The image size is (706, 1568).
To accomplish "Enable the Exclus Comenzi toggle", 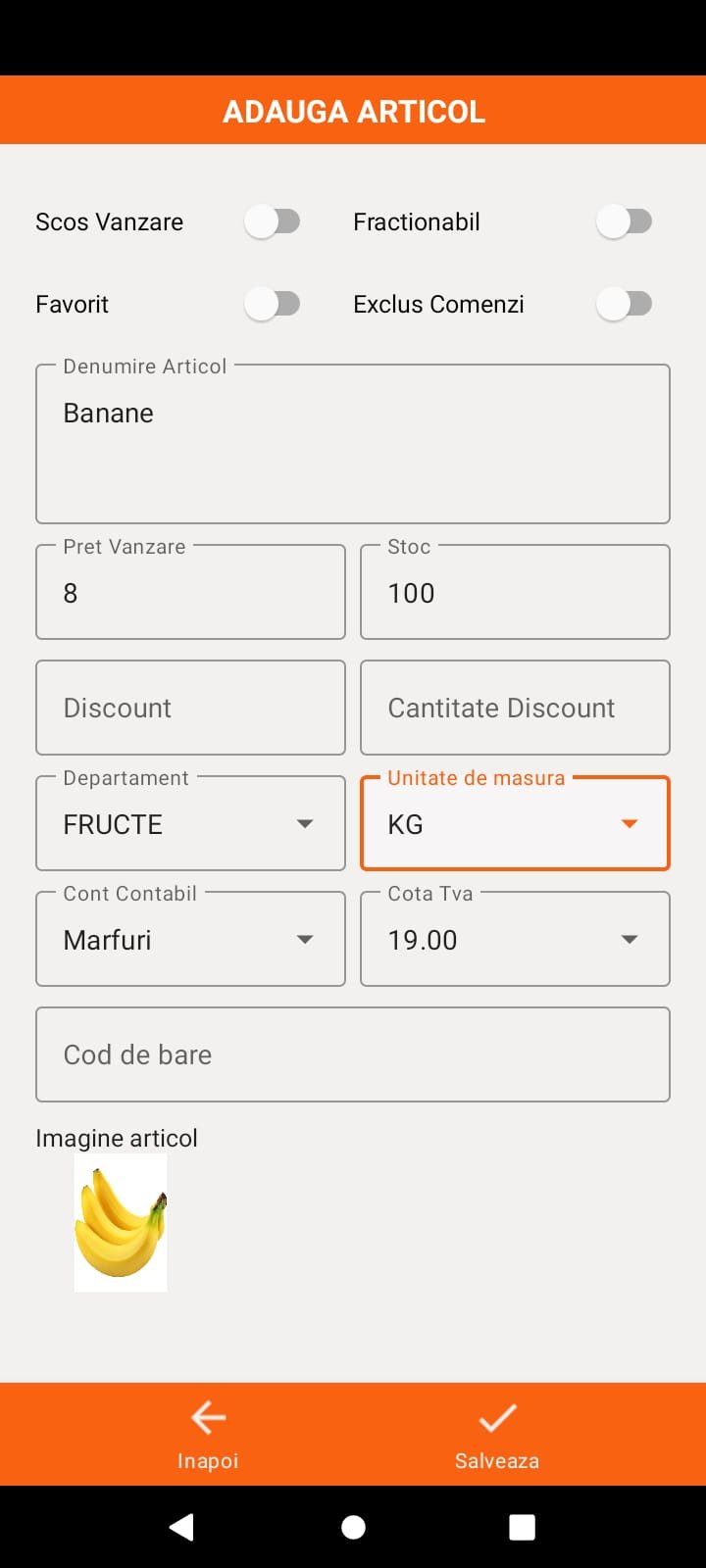I will pos(626,304).
